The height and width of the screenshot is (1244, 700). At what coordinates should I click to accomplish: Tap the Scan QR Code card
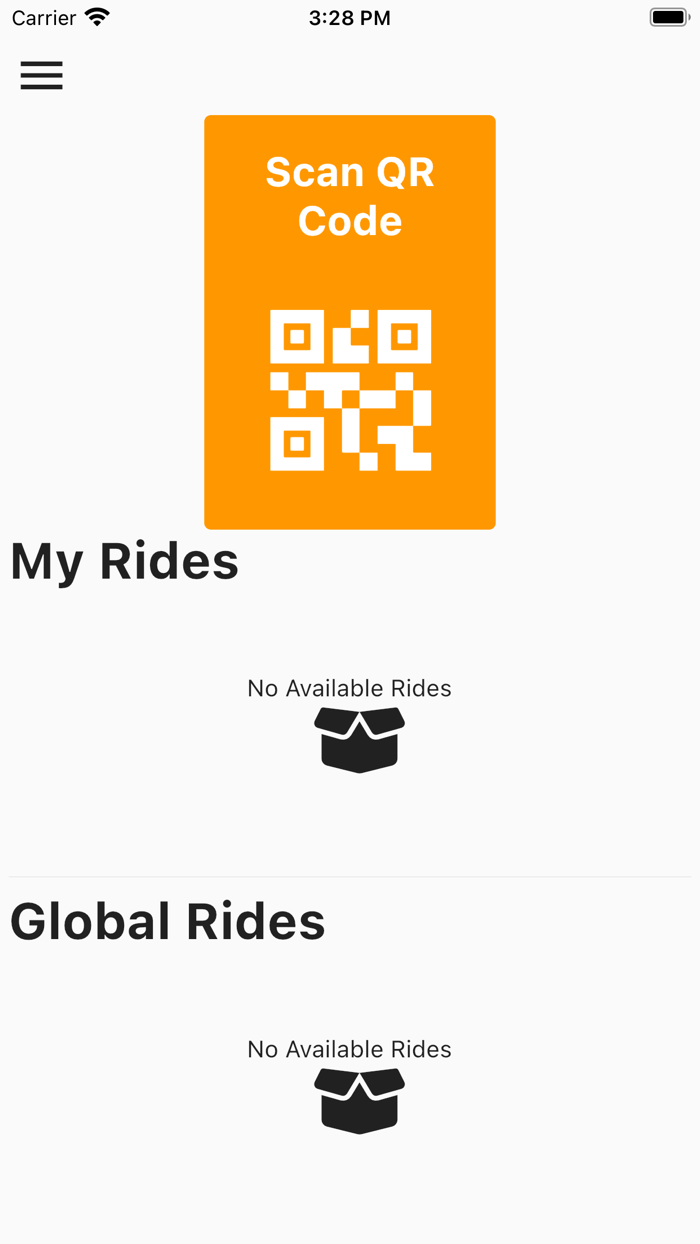tap(350, 322)
